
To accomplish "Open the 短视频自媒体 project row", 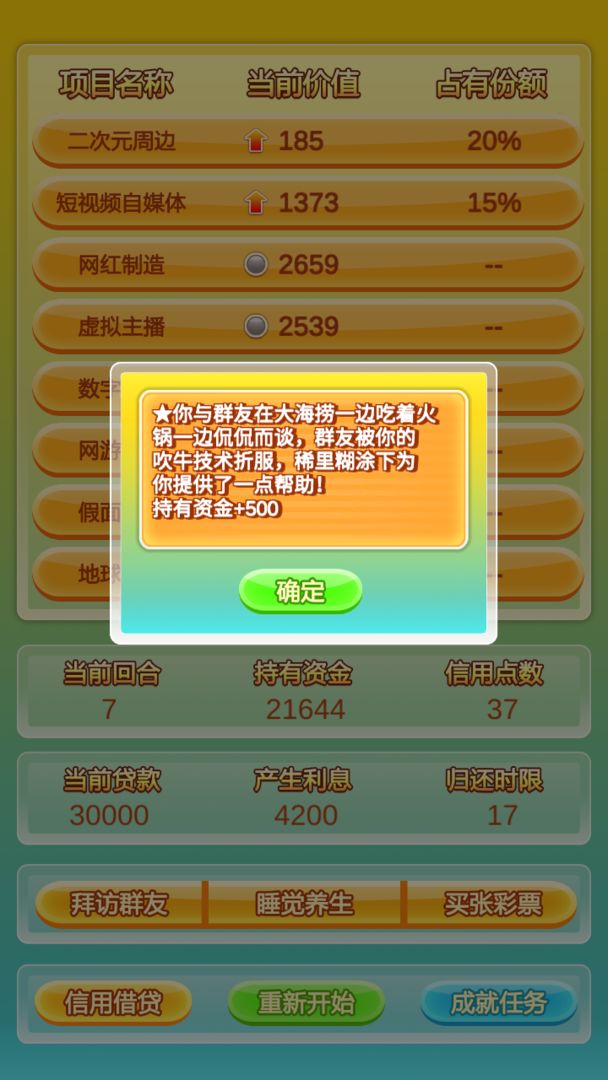I will pyautogui.click(x=307, y=203).
